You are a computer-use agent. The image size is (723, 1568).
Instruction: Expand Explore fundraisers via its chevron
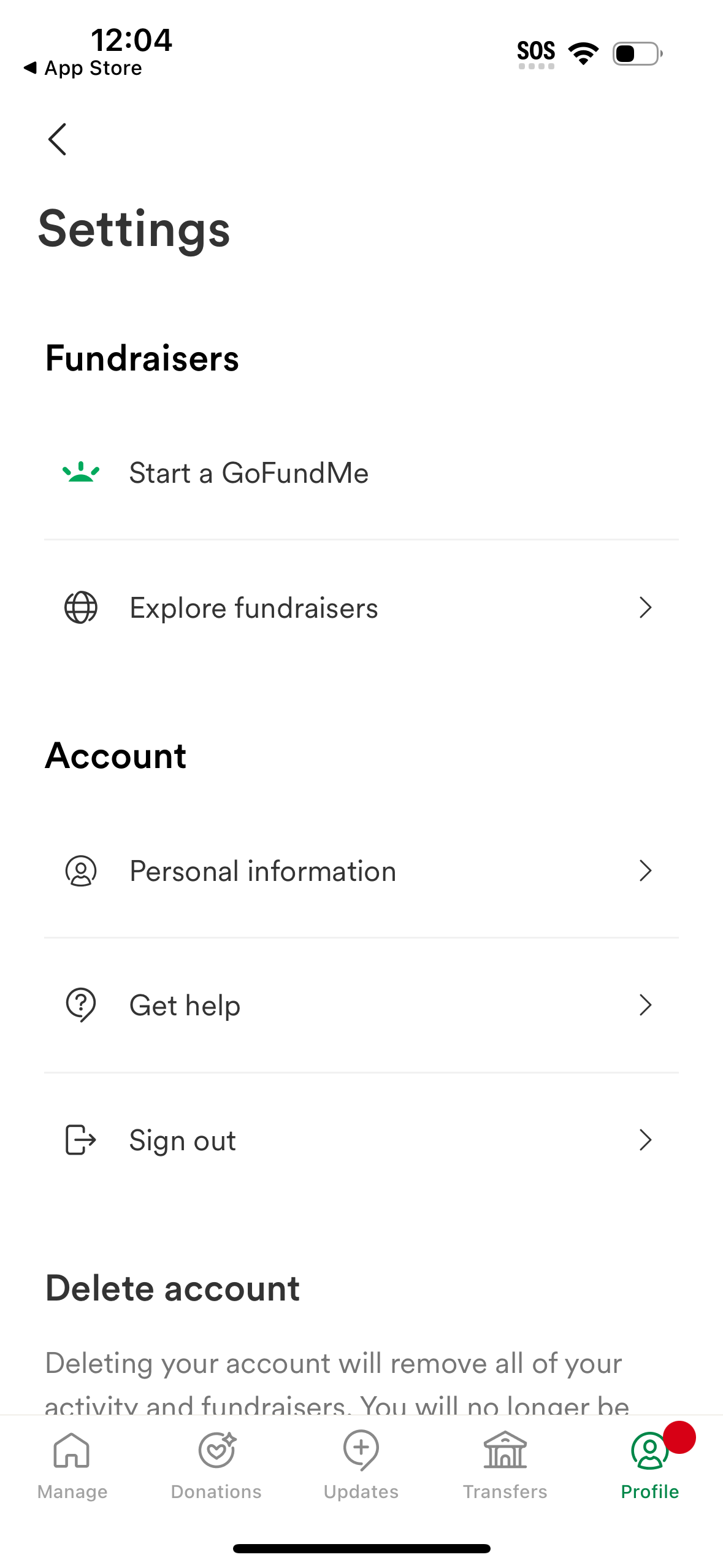(645, 607)
